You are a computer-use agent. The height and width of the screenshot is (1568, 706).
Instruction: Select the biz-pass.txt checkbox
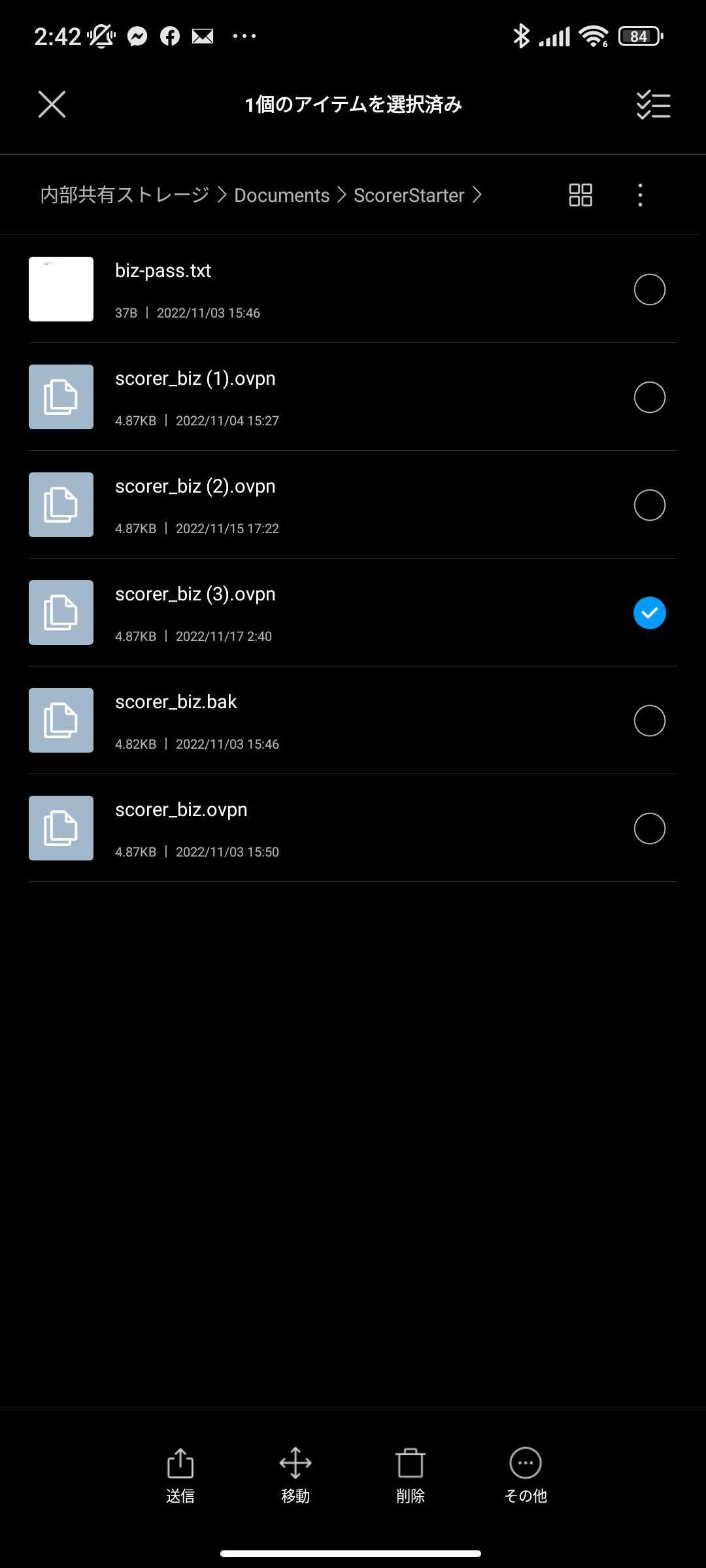click(x=649, y=289)
